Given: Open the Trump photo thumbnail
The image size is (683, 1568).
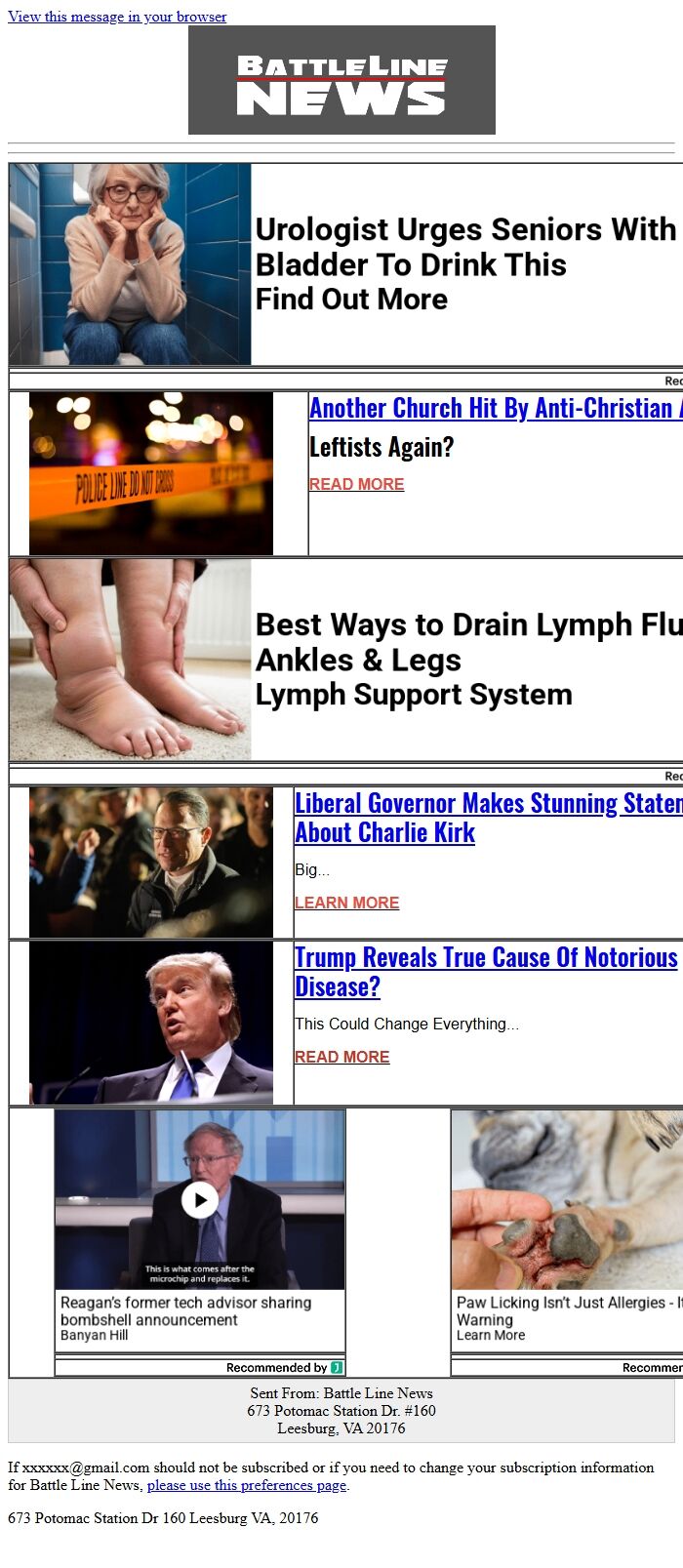Looking at the screenshot, I should 151,1023.
